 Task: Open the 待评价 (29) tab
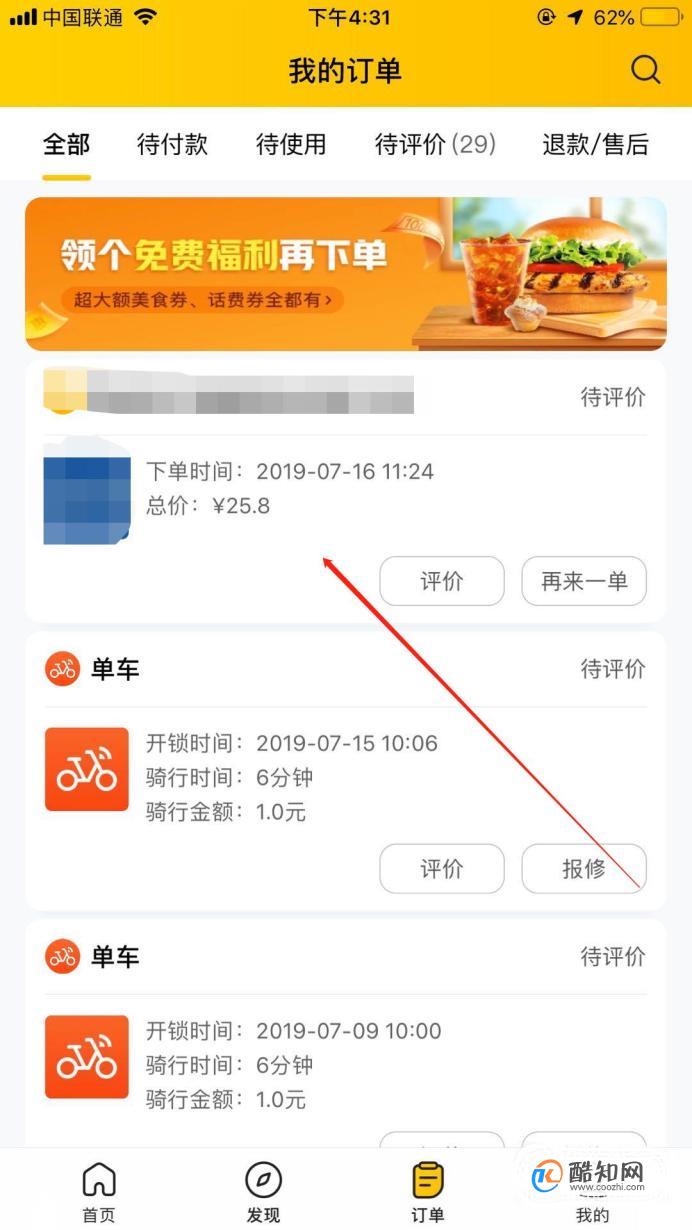point(435,145)
